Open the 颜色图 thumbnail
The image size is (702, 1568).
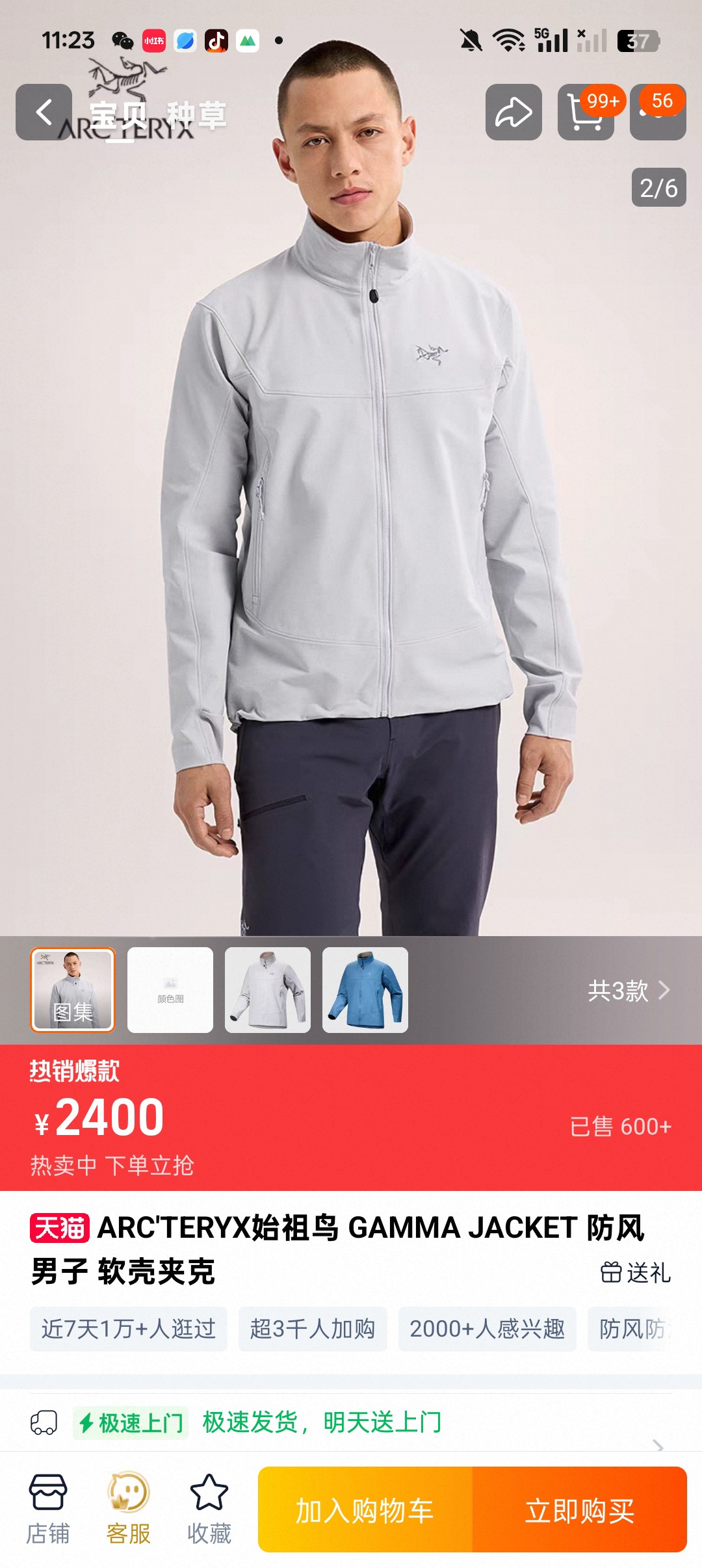pos(170,989)
